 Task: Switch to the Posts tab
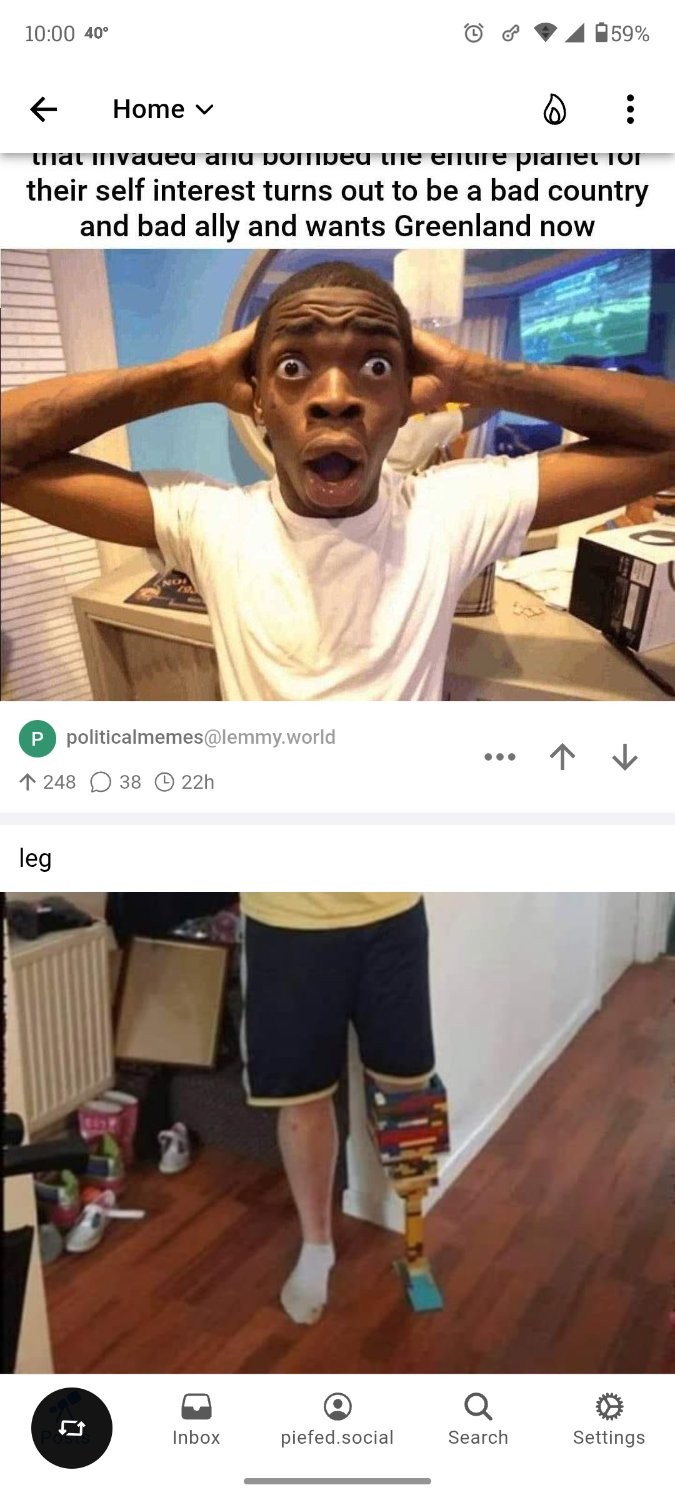pos(71,1428)
